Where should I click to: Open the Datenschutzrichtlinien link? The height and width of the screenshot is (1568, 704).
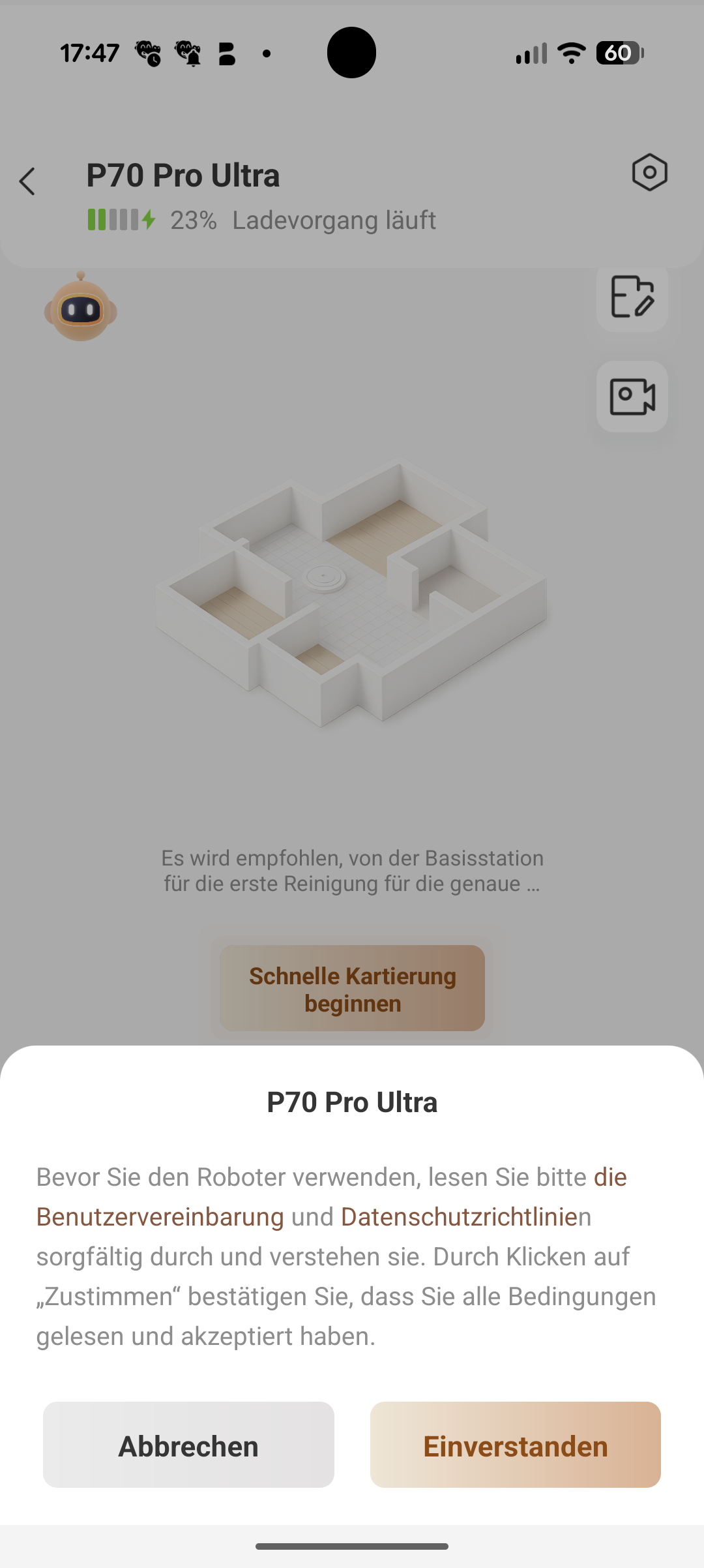click(x=459, y=1217)
